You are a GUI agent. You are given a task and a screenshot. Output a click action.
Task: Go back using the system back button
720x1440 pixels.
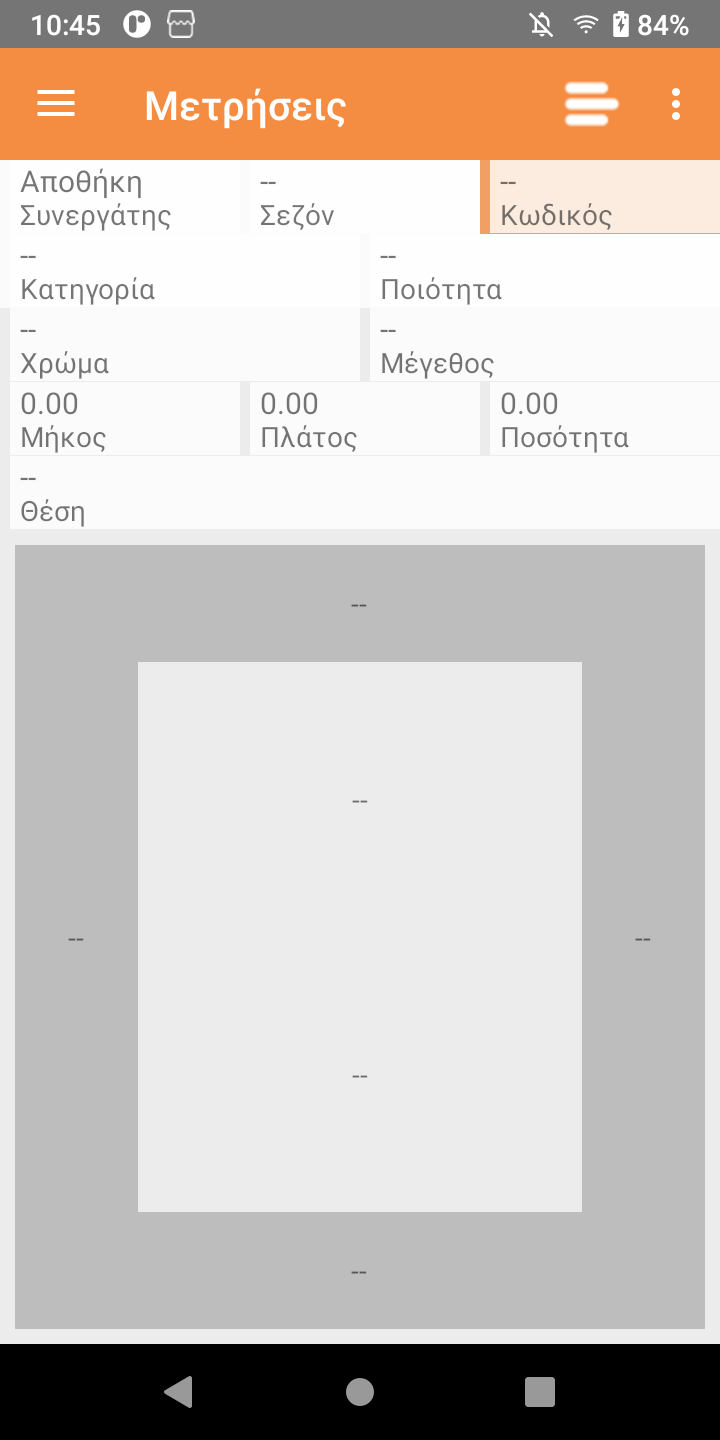tap(178, 1392)
